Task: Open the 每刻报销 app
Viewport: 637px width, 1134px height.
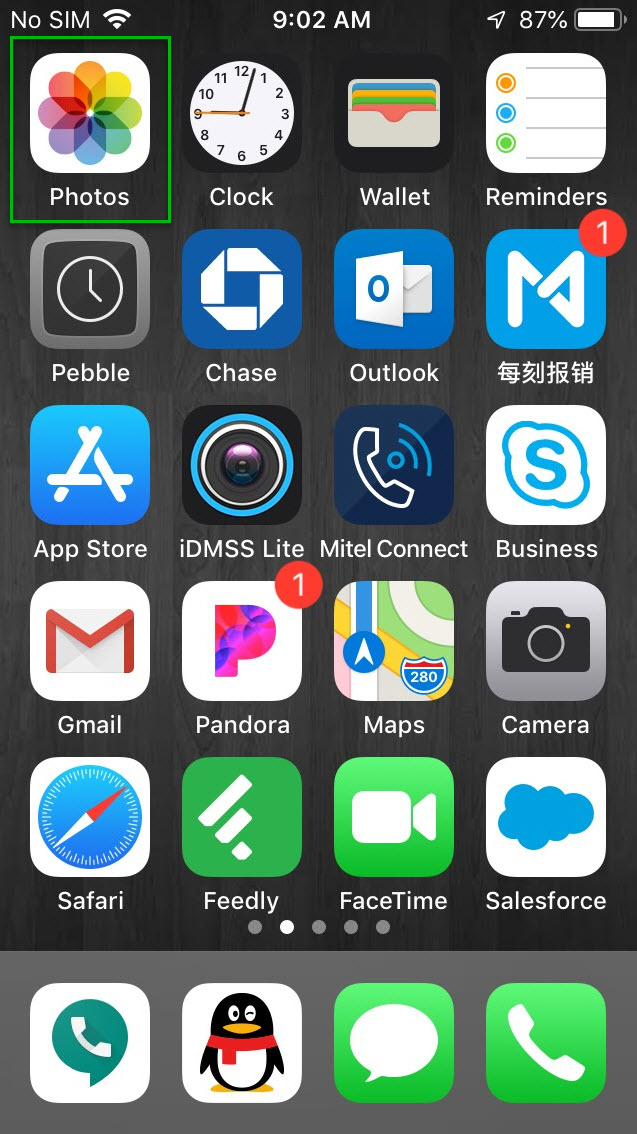Action: click(546, 289)
